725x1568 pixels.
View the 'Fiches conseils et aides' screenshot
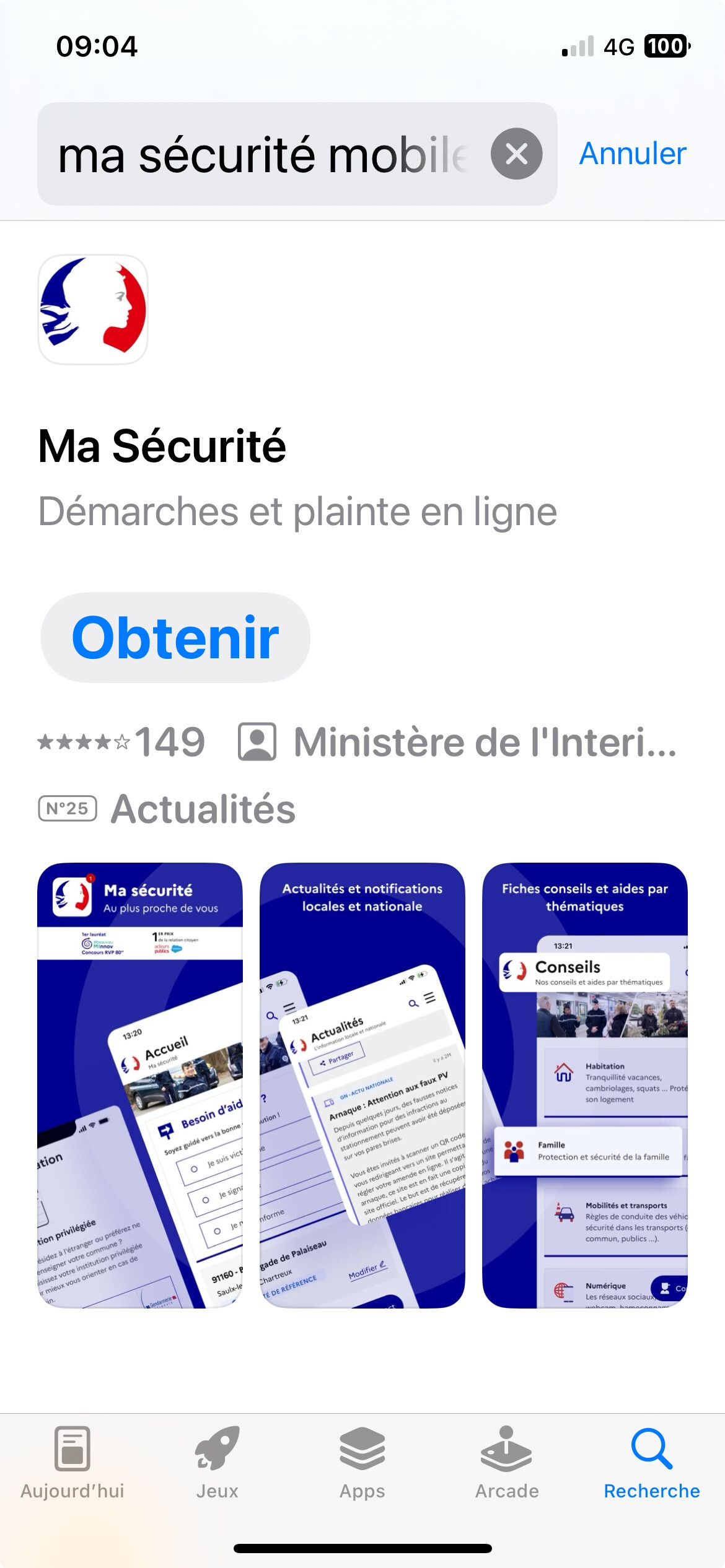(585, 1085)
